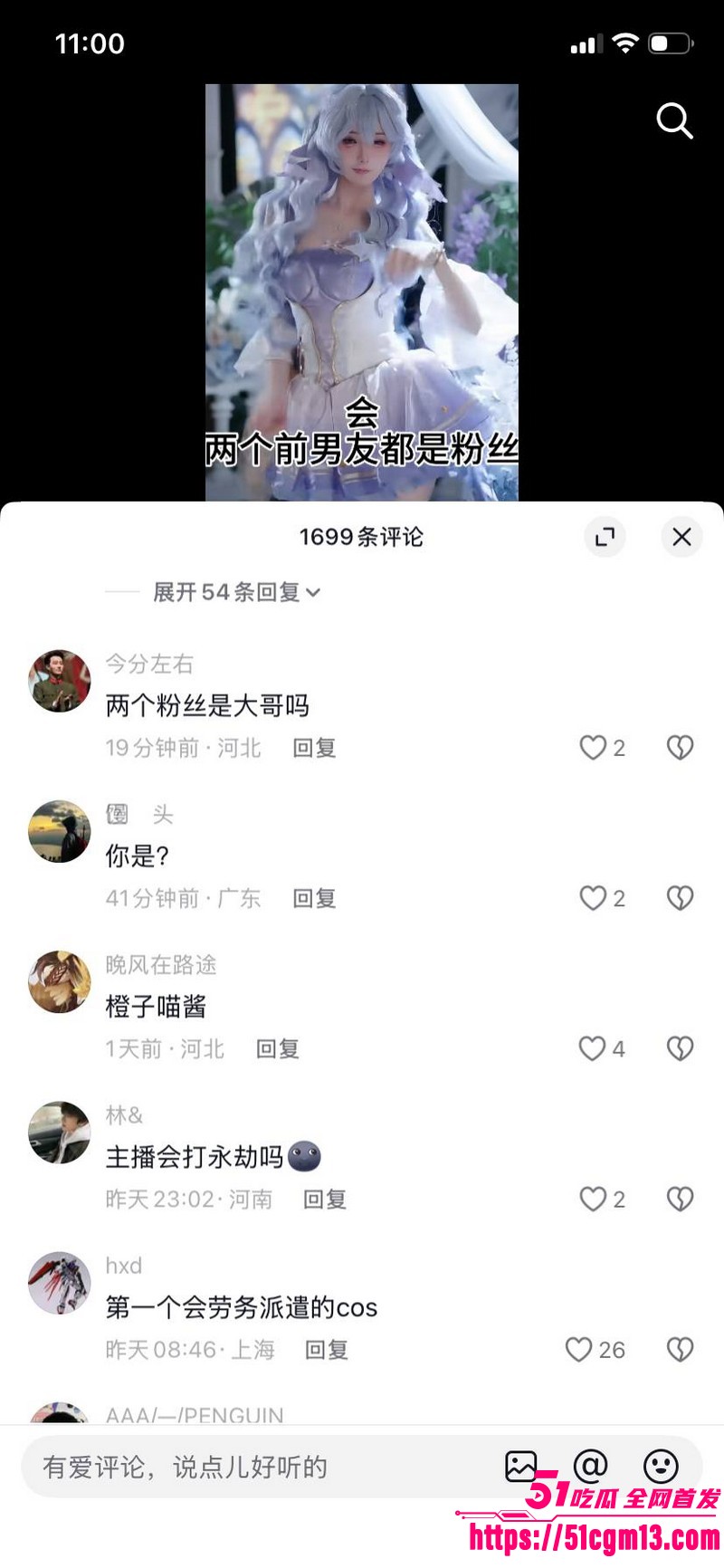Tap the image icon to attach a picture

click(521, 1467)
